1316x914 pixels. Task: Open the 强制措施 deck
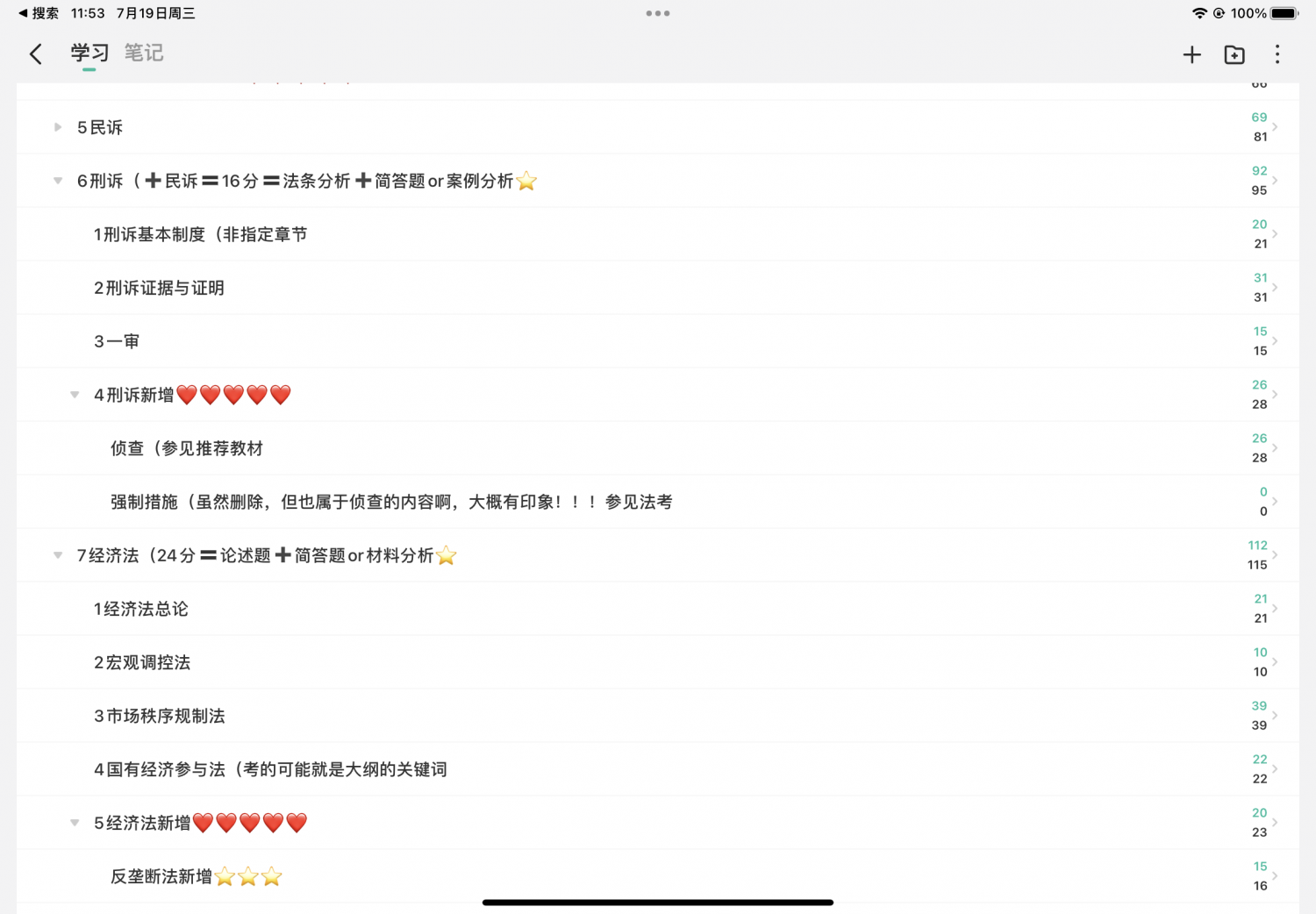pyautogui.click(x=390, y=502)
